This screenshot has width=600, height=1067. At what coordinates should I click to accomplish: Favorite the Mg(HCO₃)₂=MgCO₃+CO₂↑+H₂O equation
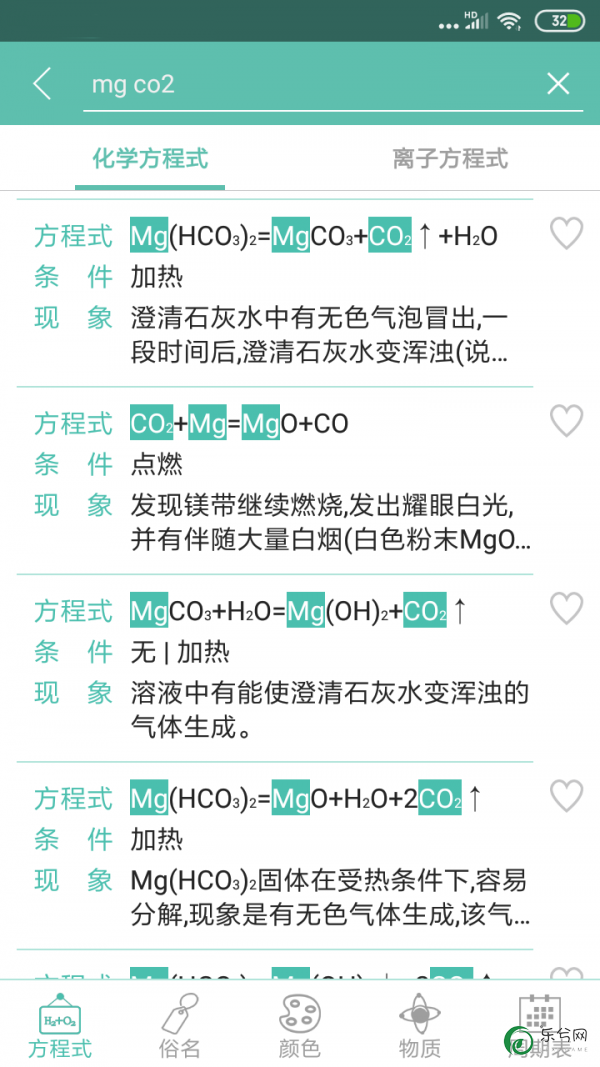point(566,233)
